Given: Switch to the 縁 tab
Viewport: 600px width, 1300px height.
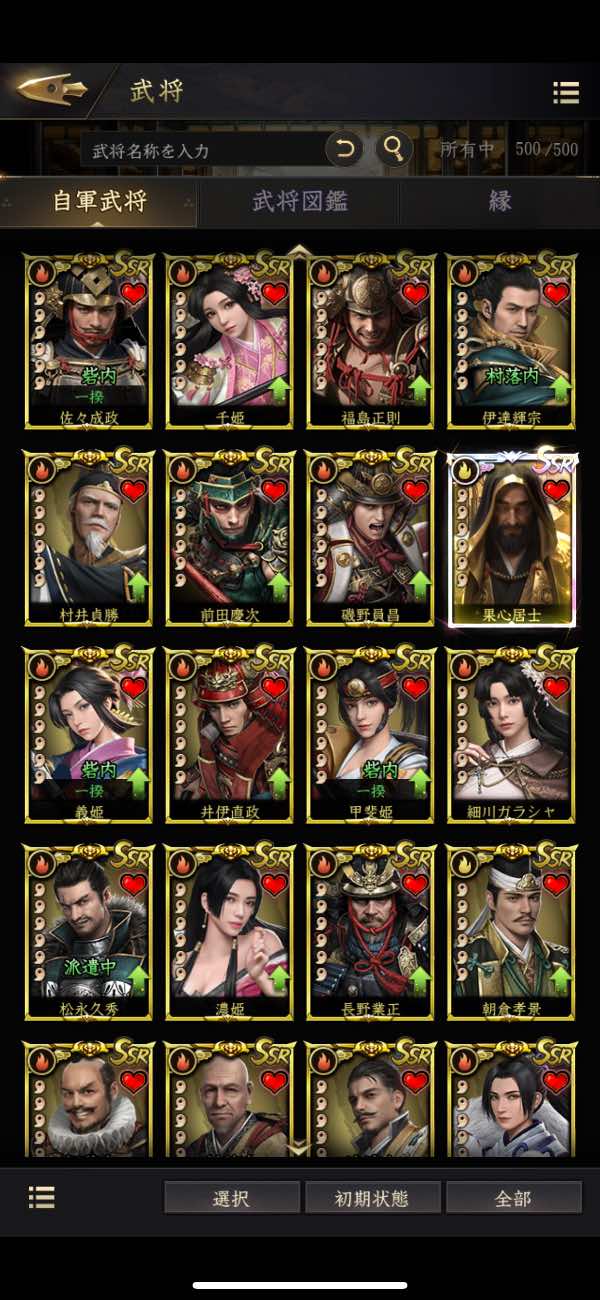Looking at the screenshot, I should pos(500,201).
